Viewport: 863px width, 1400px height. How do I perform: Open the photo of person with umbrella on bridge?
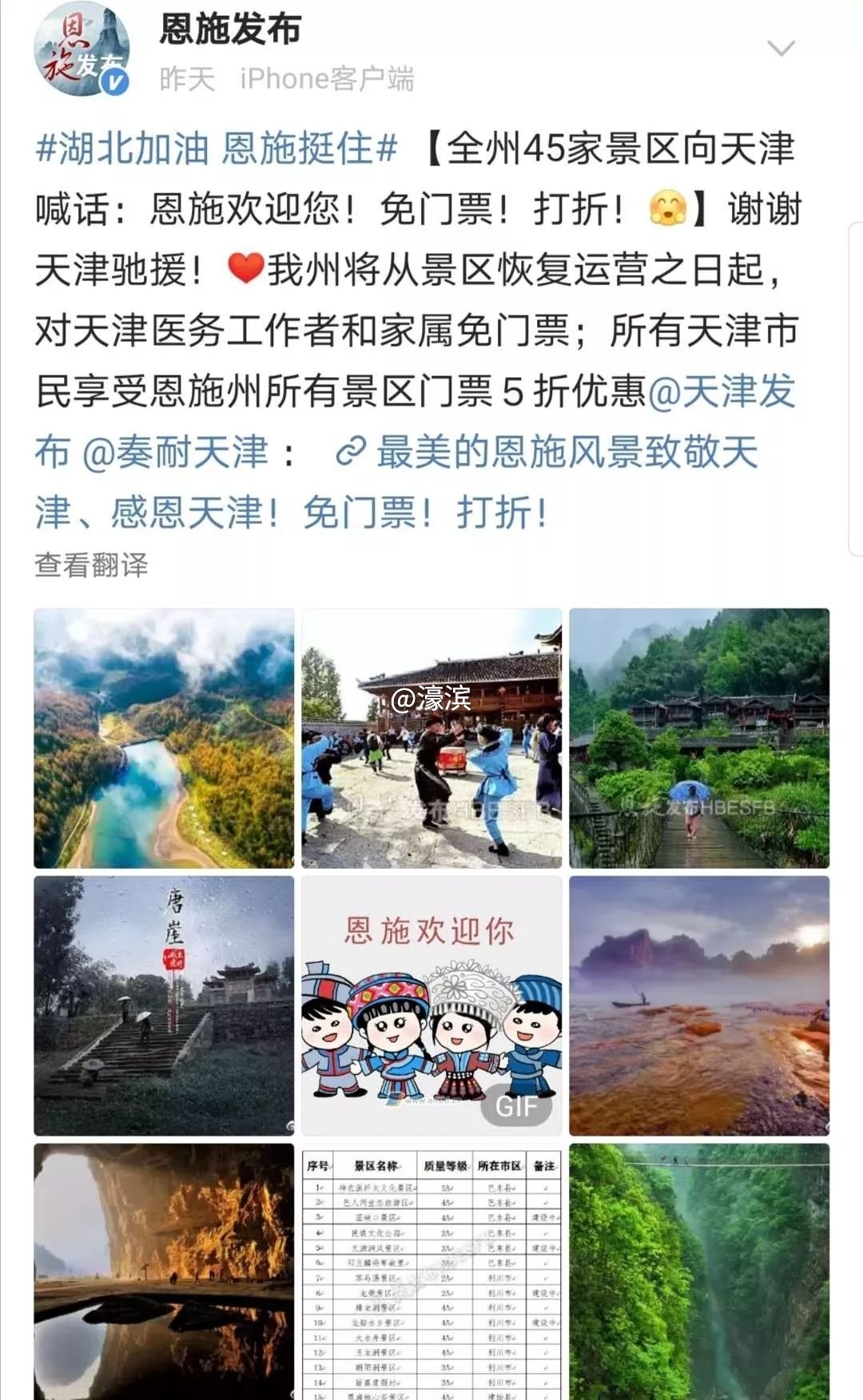pos(699,738)
